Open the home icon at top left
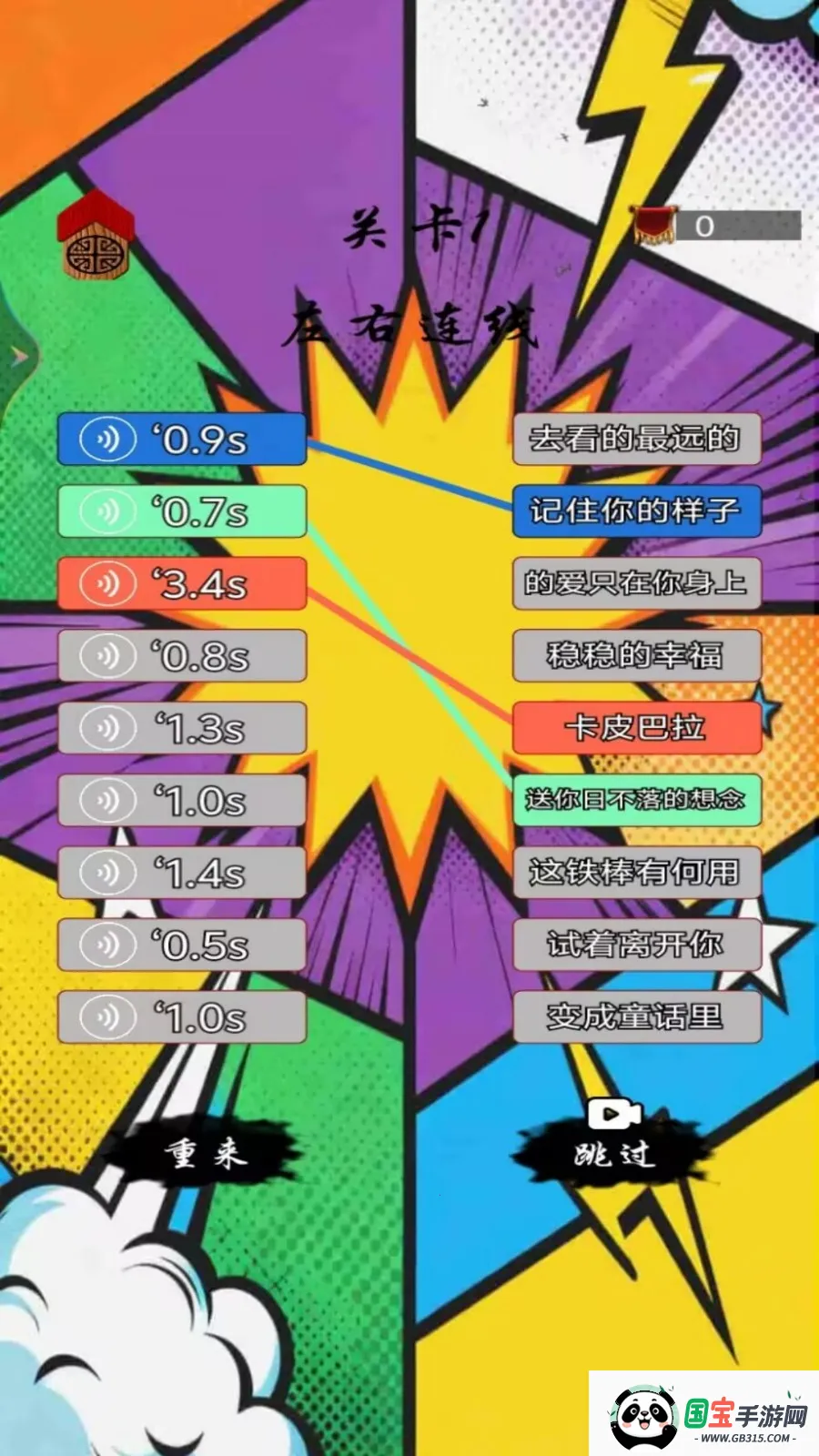This screenshot has width=819, height=1456. (96, 235)
